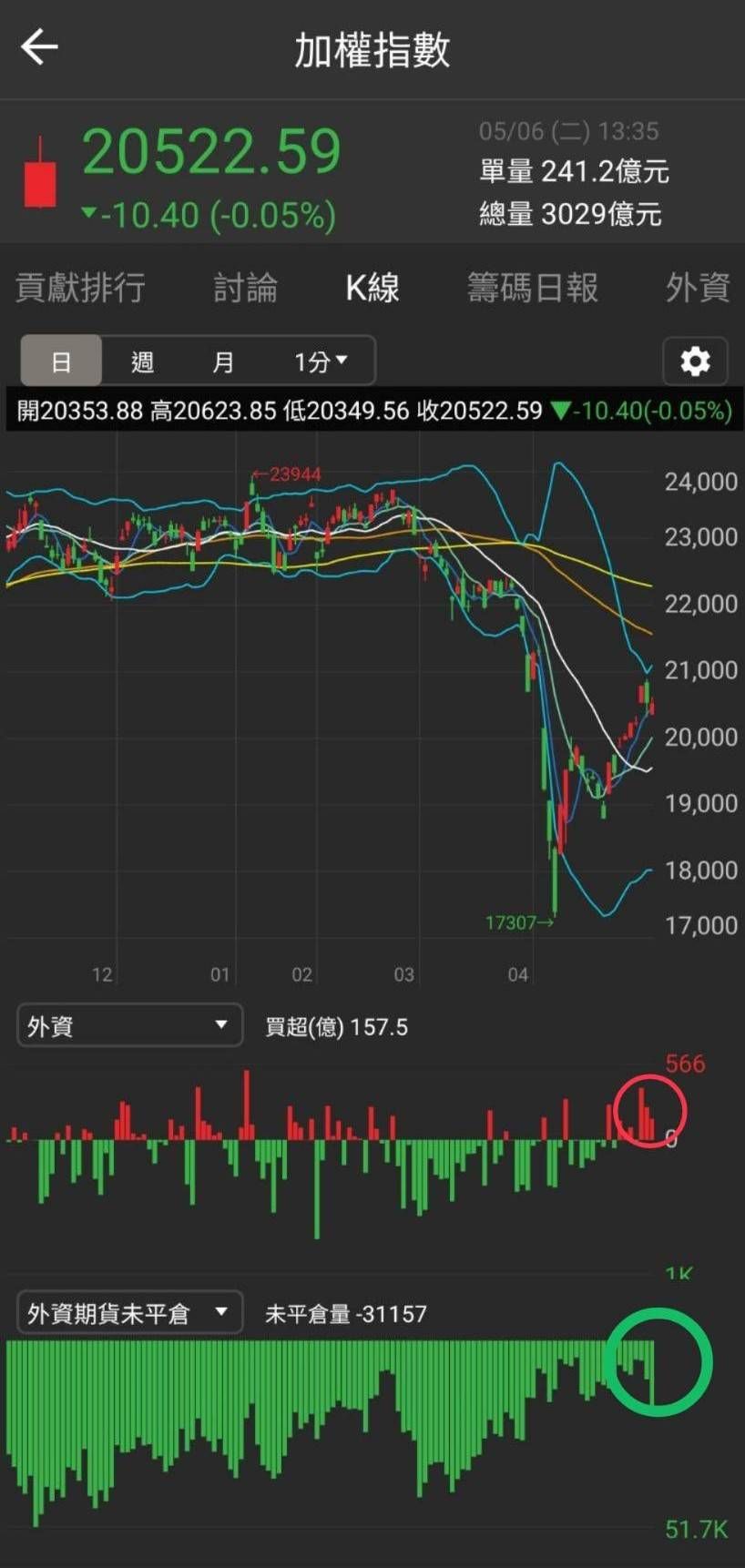
Task: Open the 貢獻排行 tab
Action: click(x=80, y=288)
